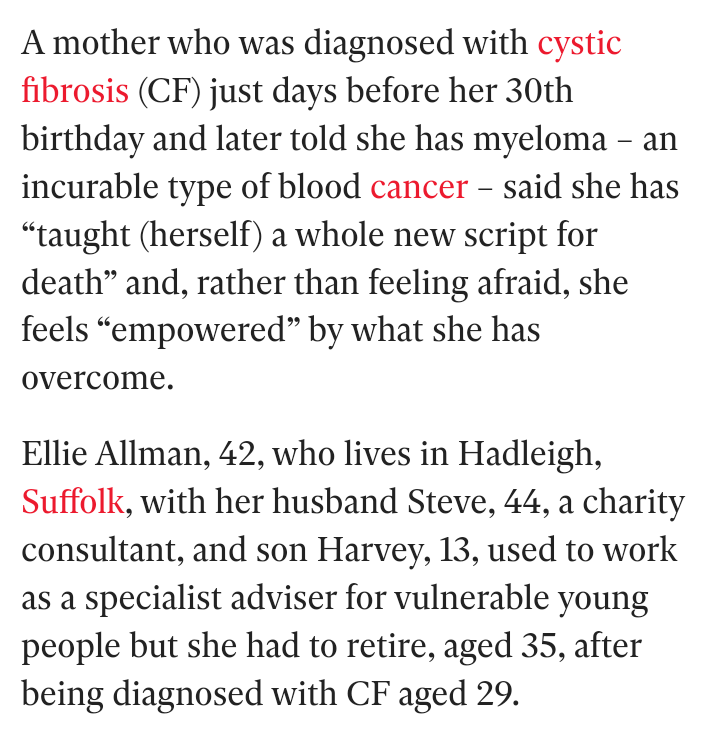The height and width of the screenshot is (745, 720).
Task: Visit the Suffolk topic link
Action: point(72,502)
